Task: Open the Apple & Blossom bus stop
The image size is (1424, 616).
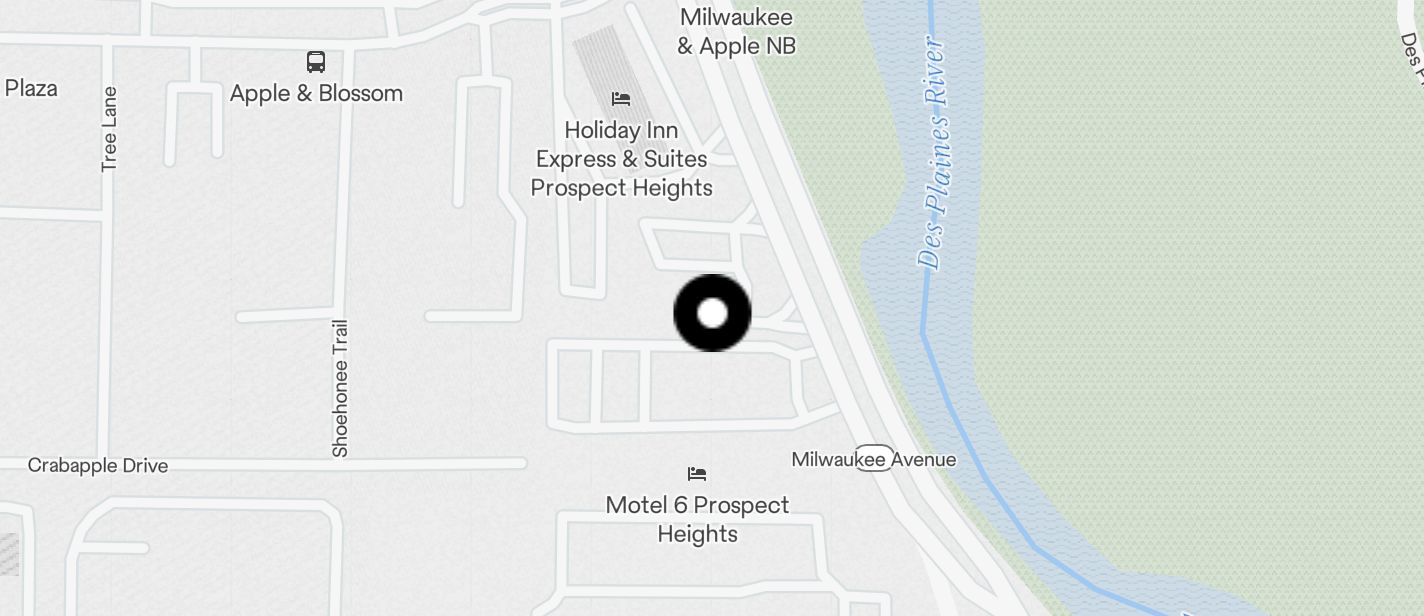Action: (x=316, y=63)
